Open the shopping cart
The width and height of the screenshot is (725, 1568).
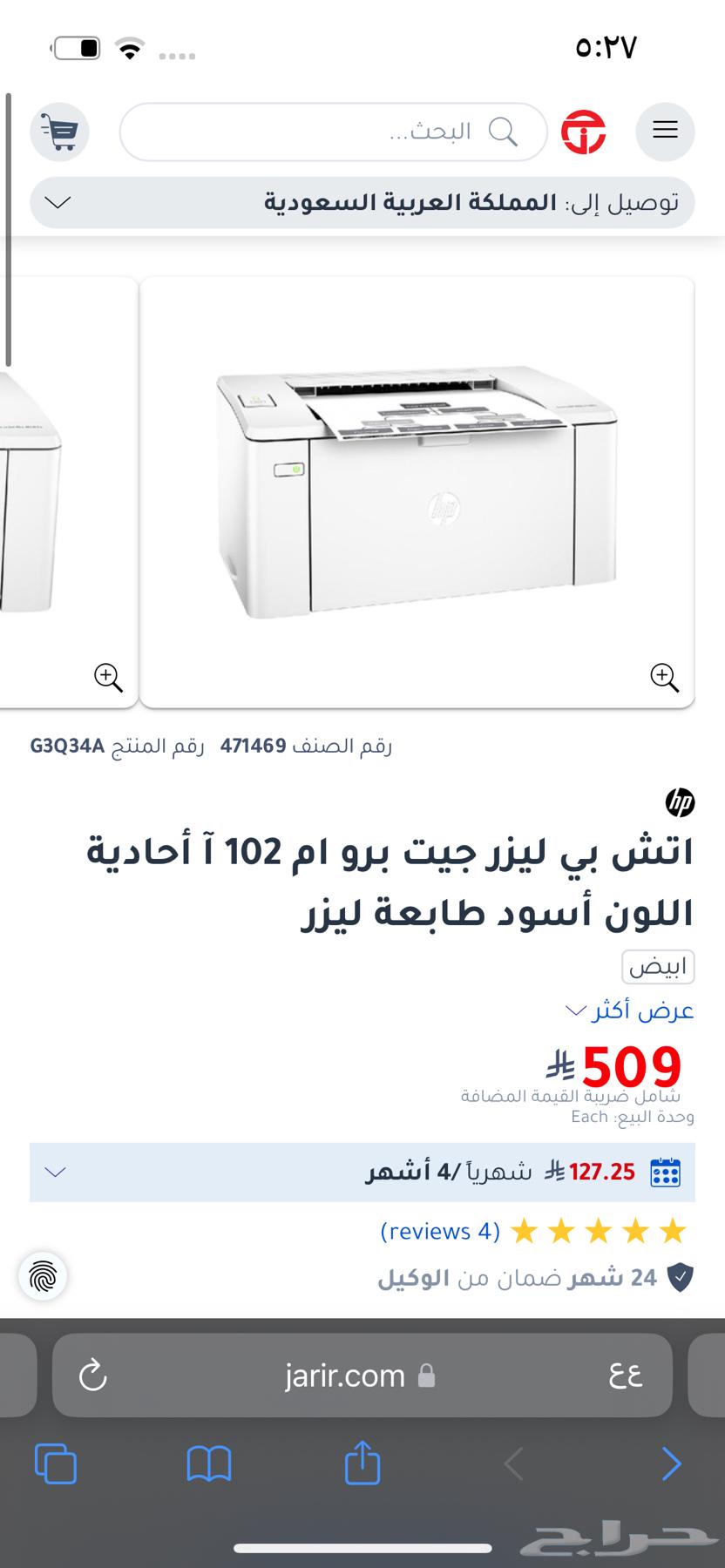click(59, 132)
